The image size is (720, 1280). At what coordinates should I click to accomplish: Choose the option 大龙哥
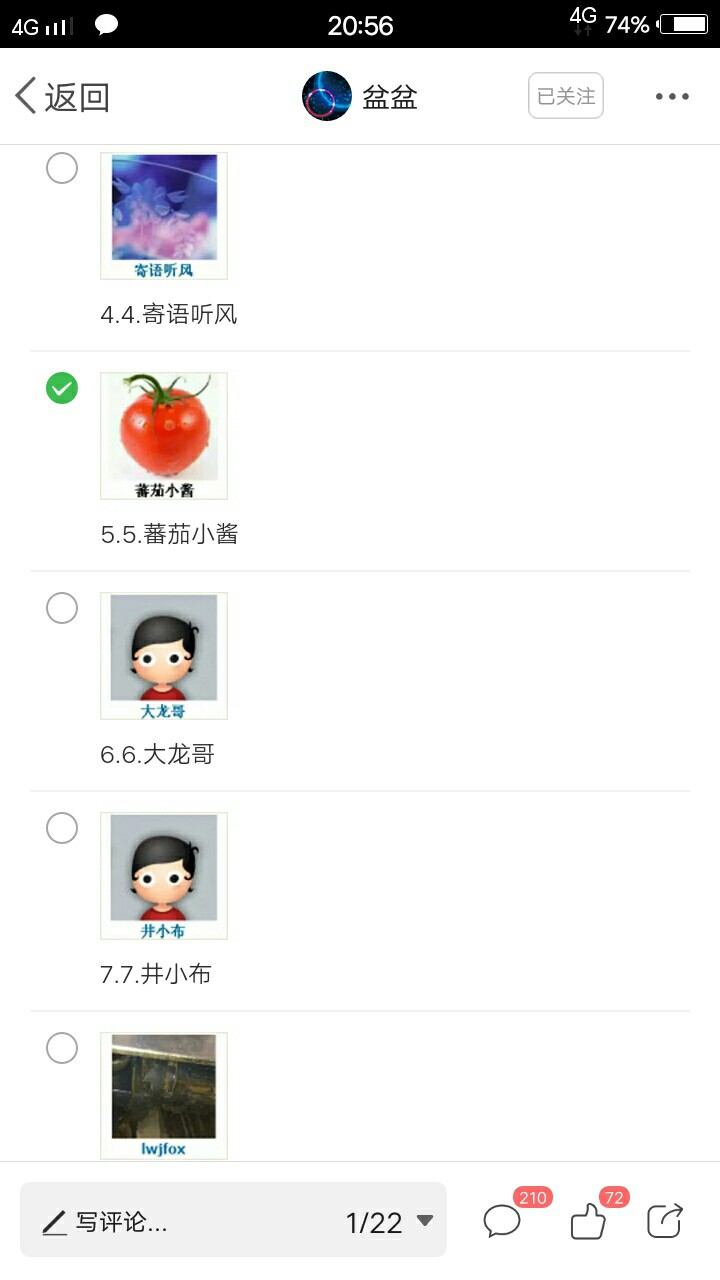pos(62,608)
